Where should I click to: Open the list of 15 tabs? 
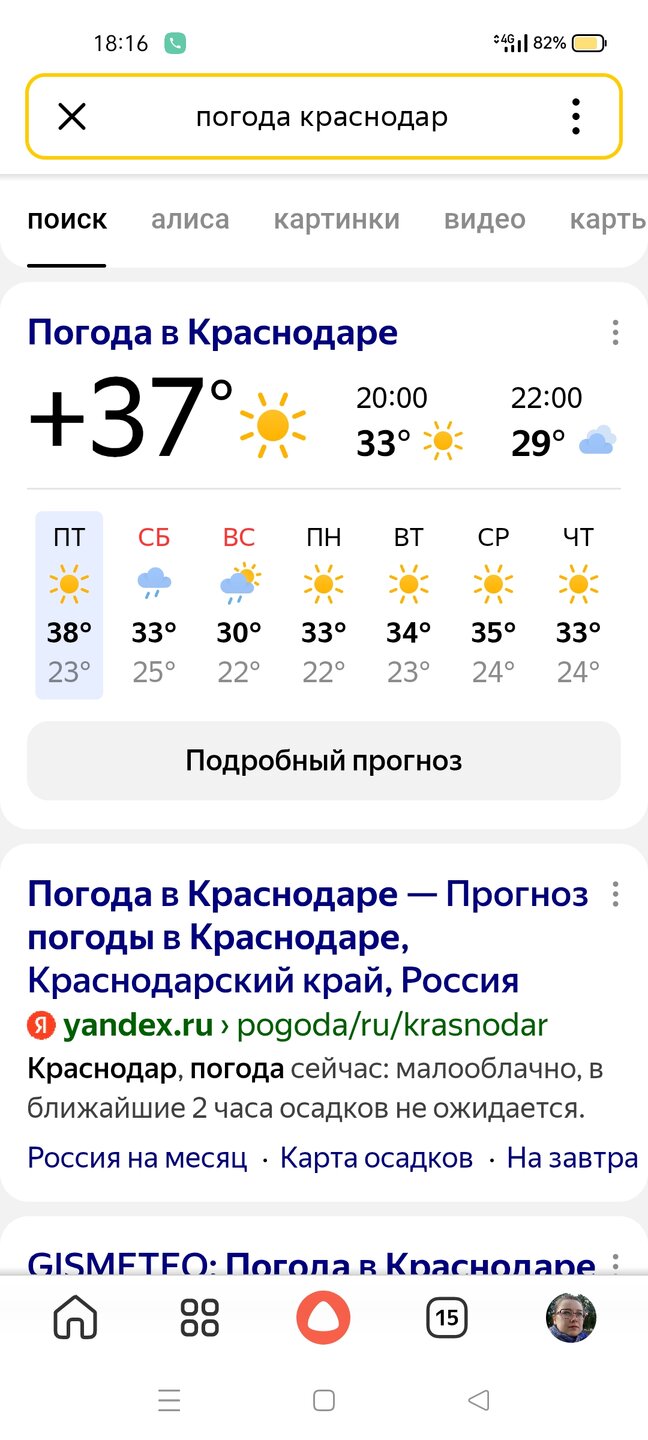point(447,1317)
